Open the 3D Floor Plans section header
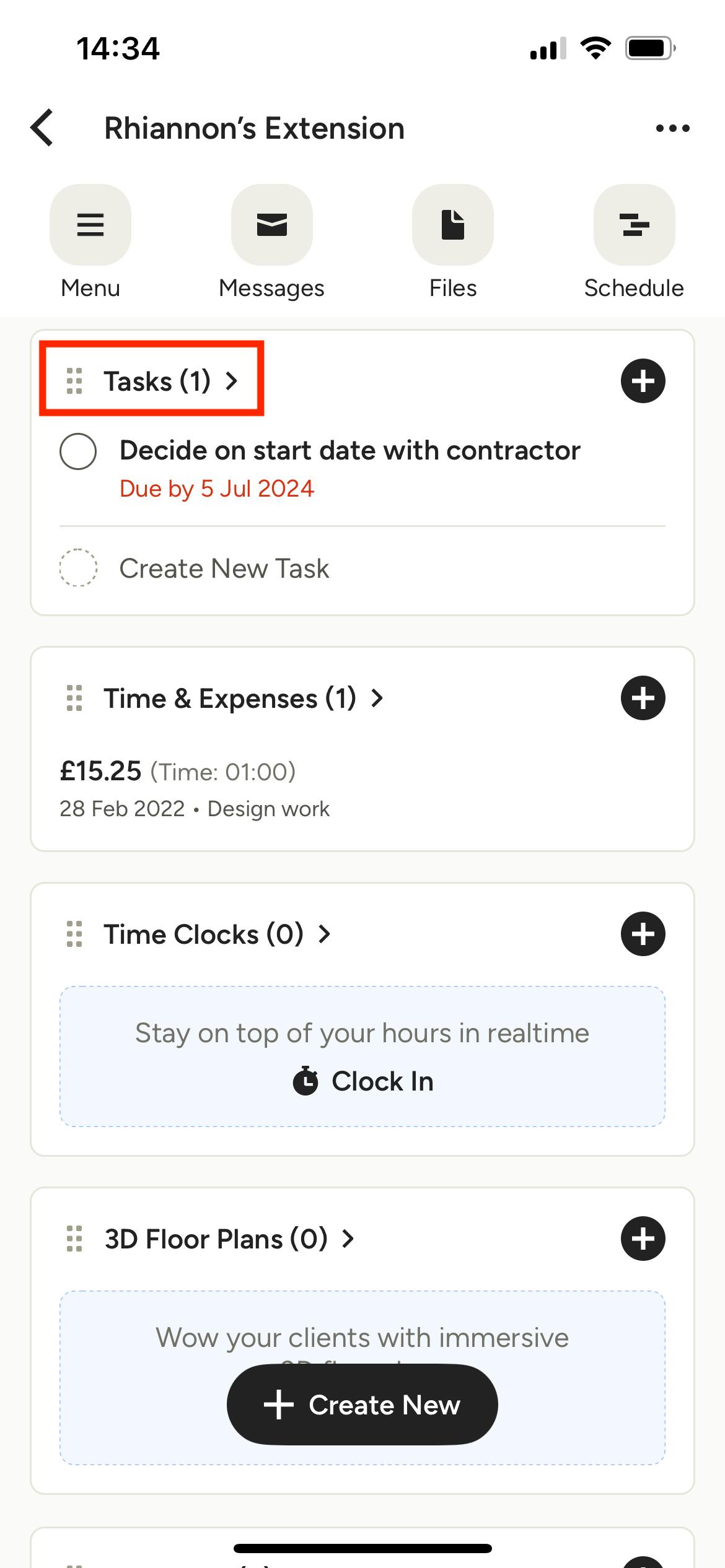Viewport: 725px width, 1568px height. [x=217, y=1239]
